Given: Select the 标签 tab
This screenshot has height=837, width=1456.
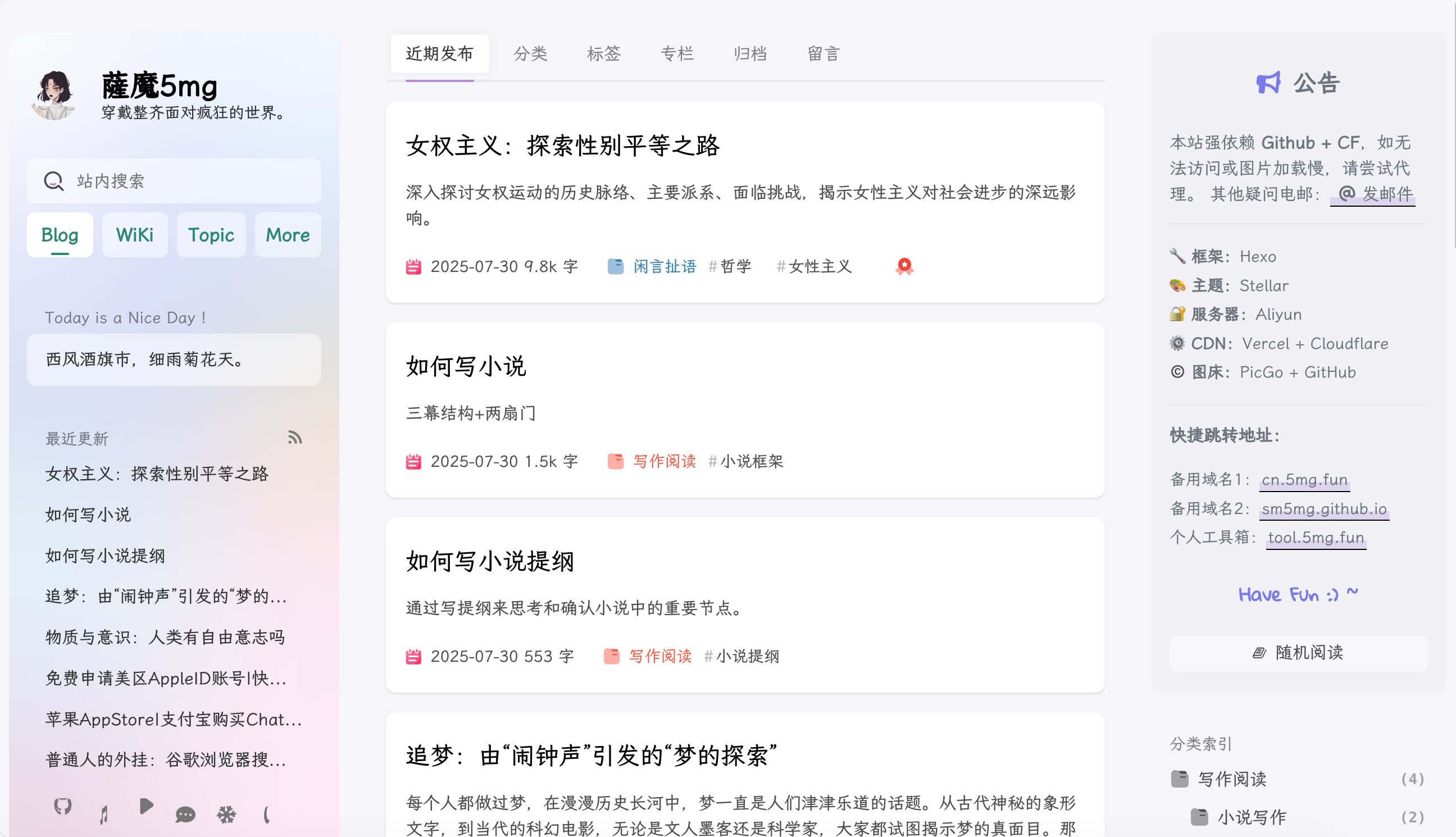Looking at the screenshot, I should pos(603,53).
